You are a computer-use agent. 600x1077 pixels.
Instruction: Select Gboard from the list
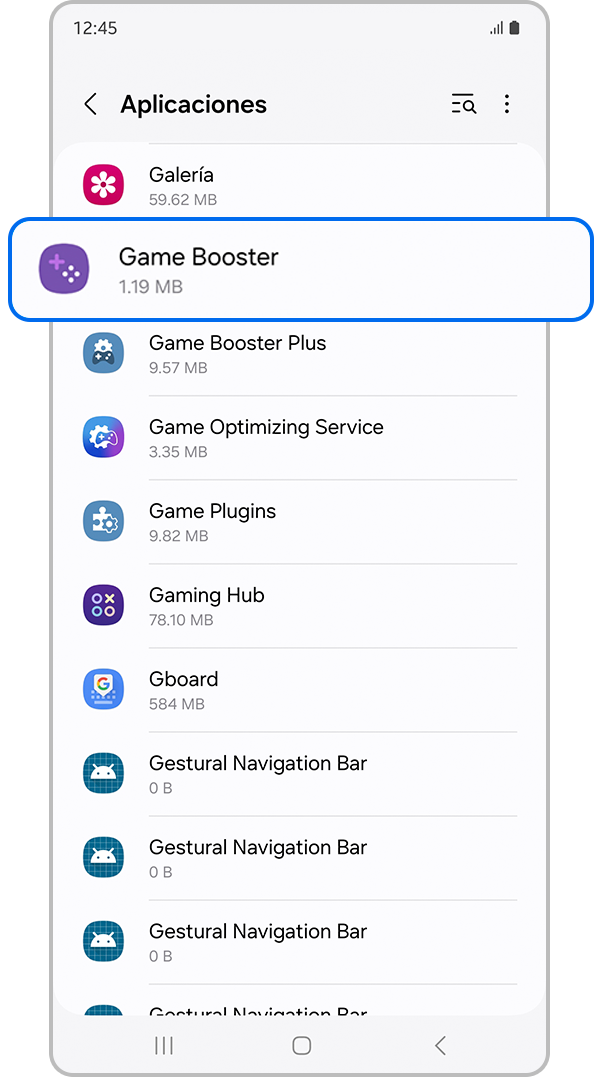pos(300,690)
